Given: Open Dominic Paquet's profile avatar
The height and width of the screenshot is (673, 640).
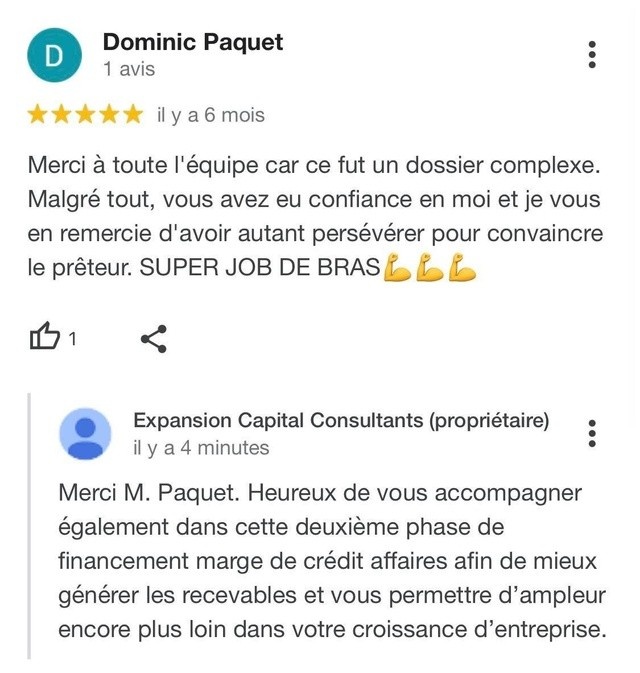Looking at the screenshot, I should point(54,56).
